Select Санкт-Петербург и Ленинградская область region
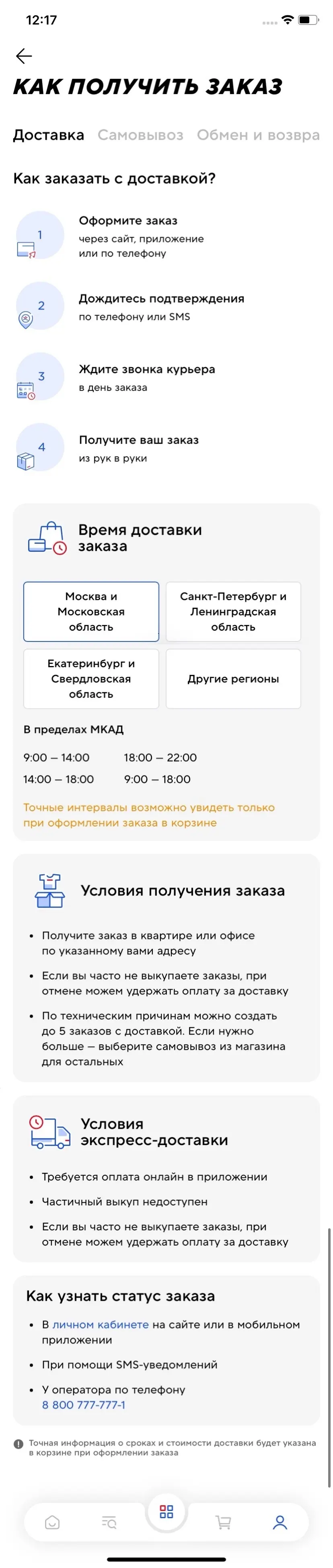 coord(233,611)
